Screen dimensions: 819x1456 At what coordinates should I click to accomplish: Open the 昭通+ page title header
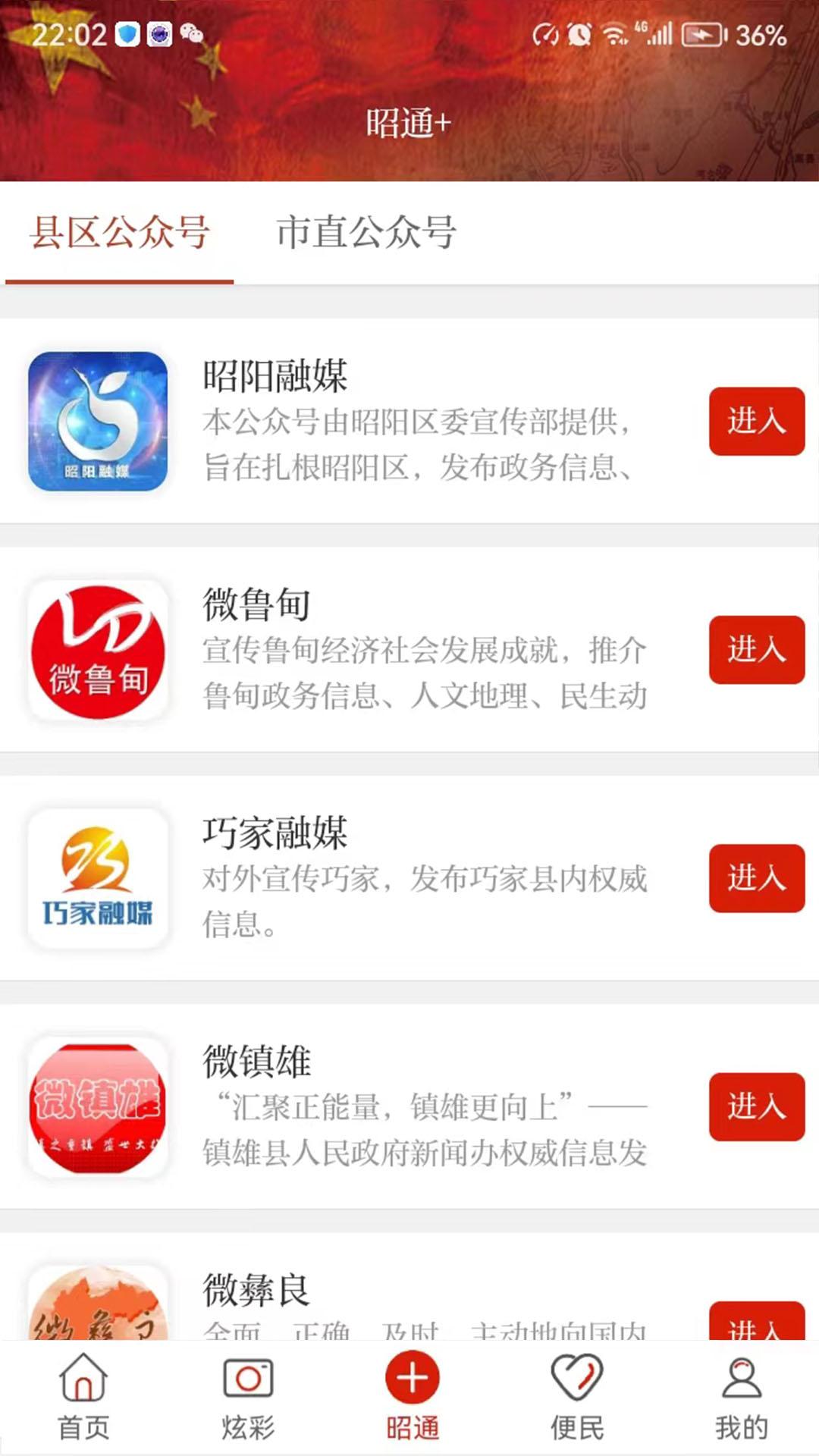(x=409, y=121)
